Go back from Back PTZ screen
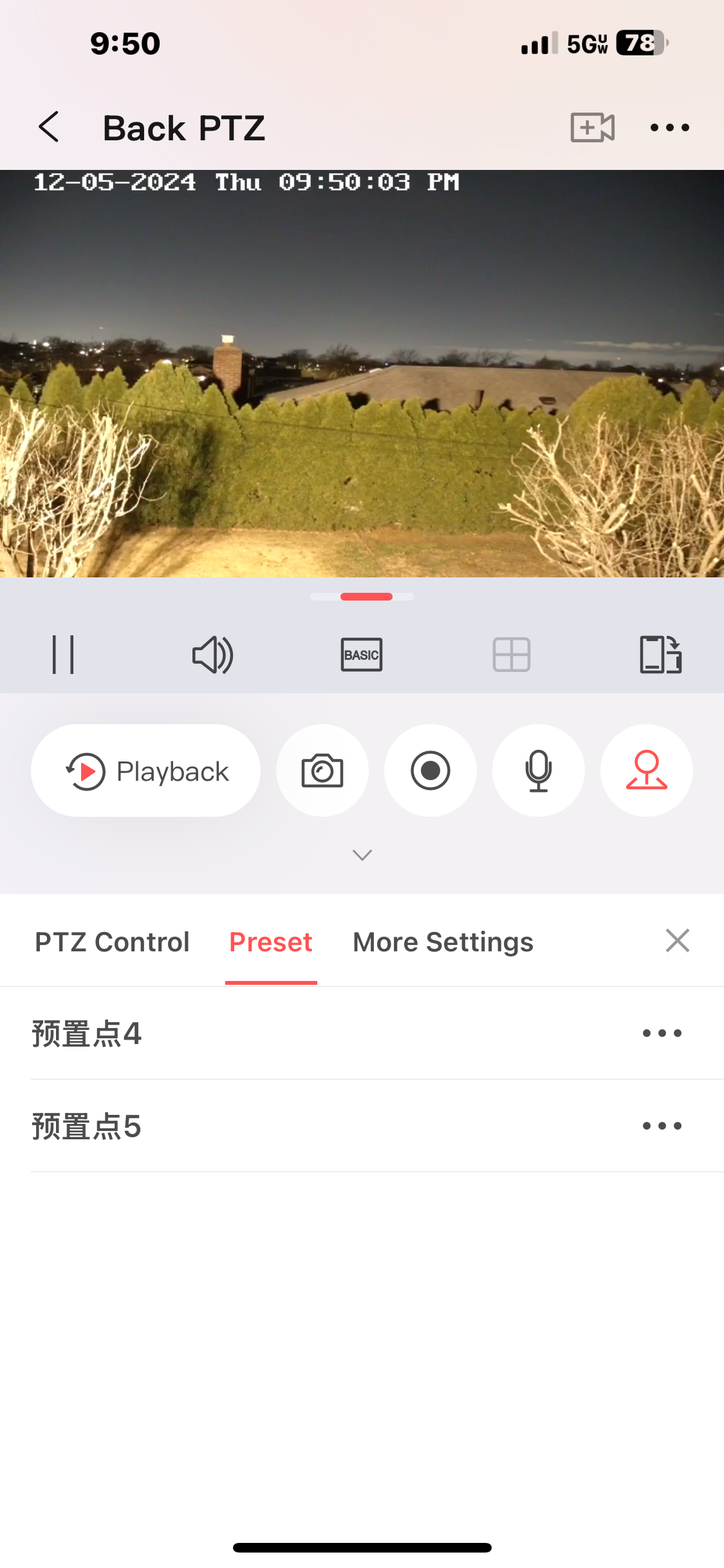Screen dimensions: 724x1568 (x=49, y=127)
